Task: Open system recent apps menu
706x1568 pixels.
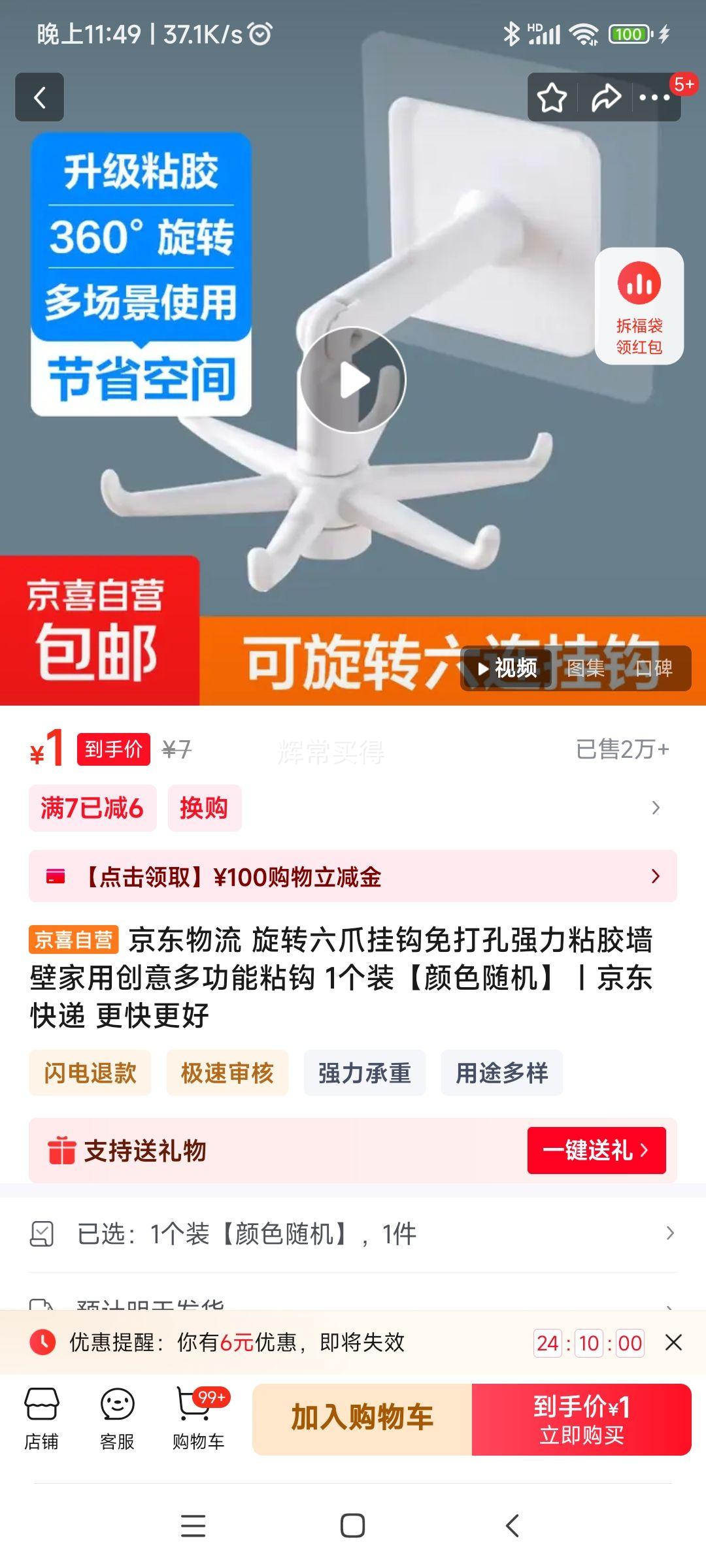Action: pyautogui.click(x=193, y=1526)
